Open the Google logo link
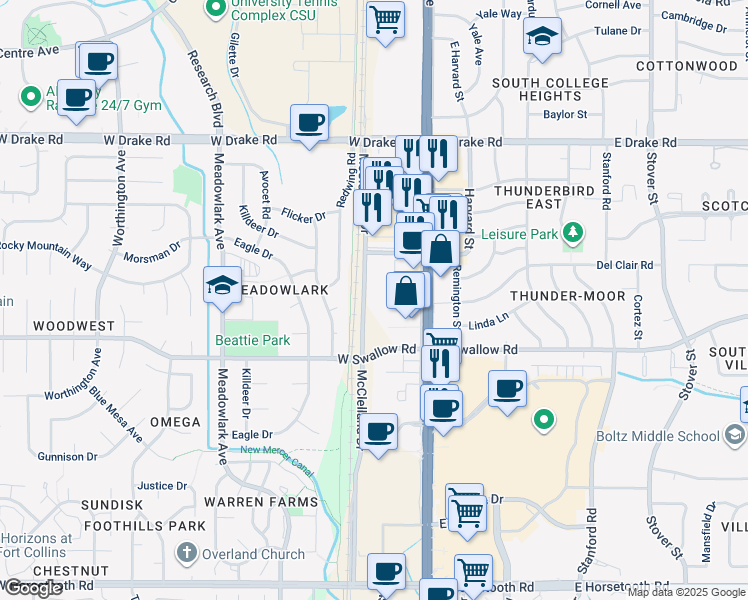The height and width of the screenshot is (600, 748). (x=33, y=588)
